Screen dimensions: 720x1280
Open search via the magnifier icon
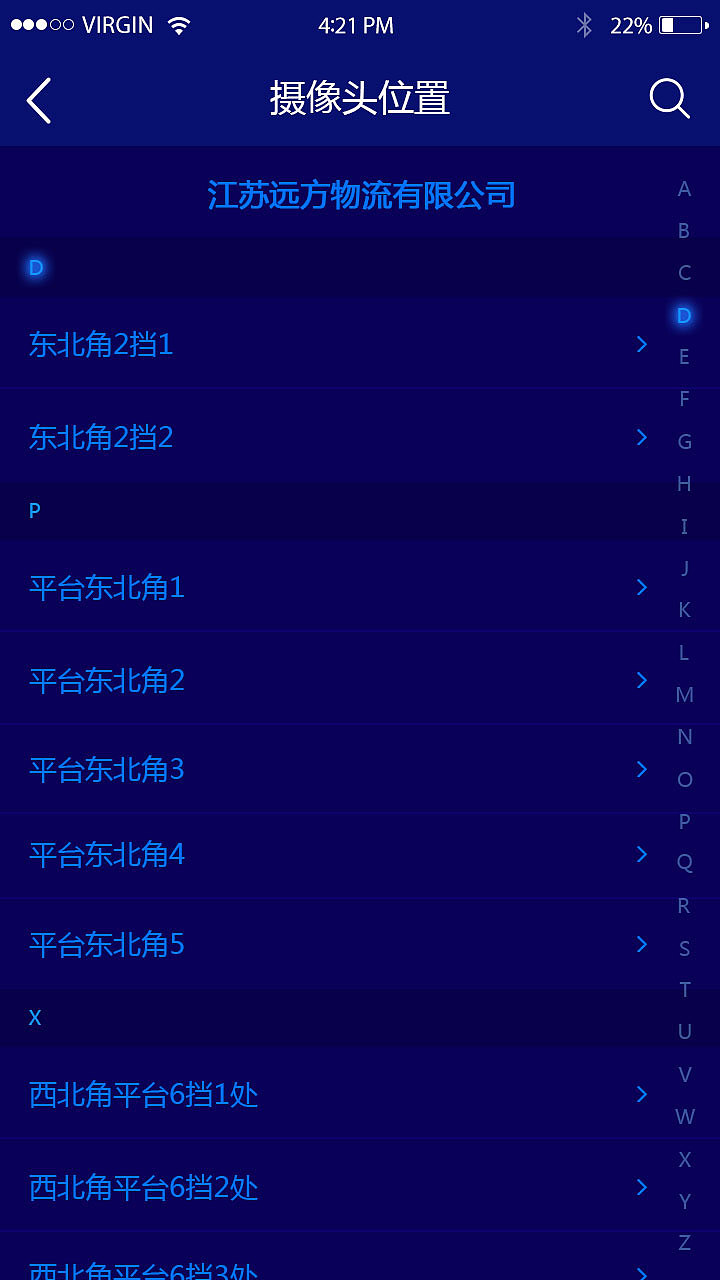click(668, 99)
